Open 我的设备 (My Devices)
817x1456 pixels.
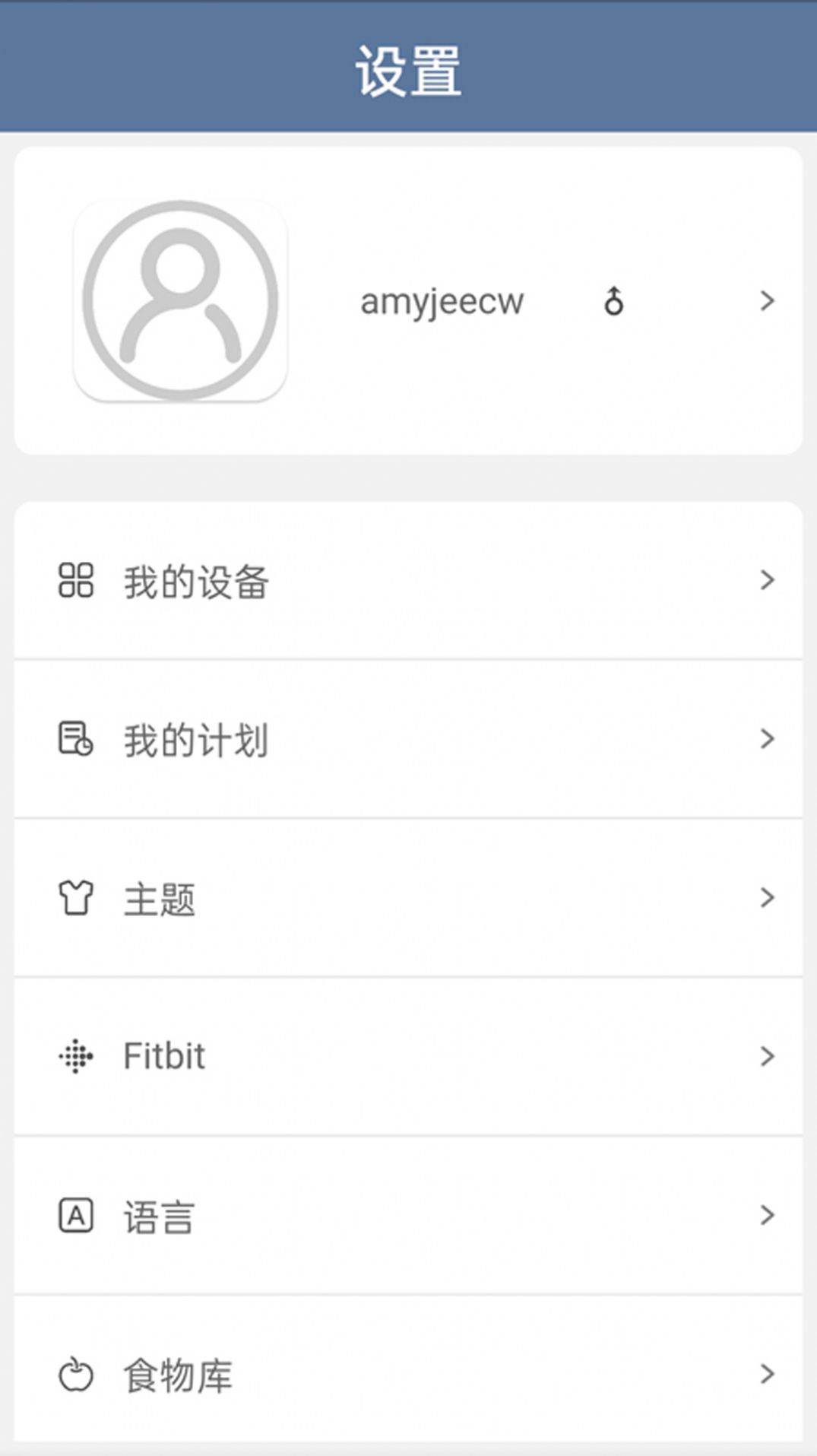(x=408, y=581)
